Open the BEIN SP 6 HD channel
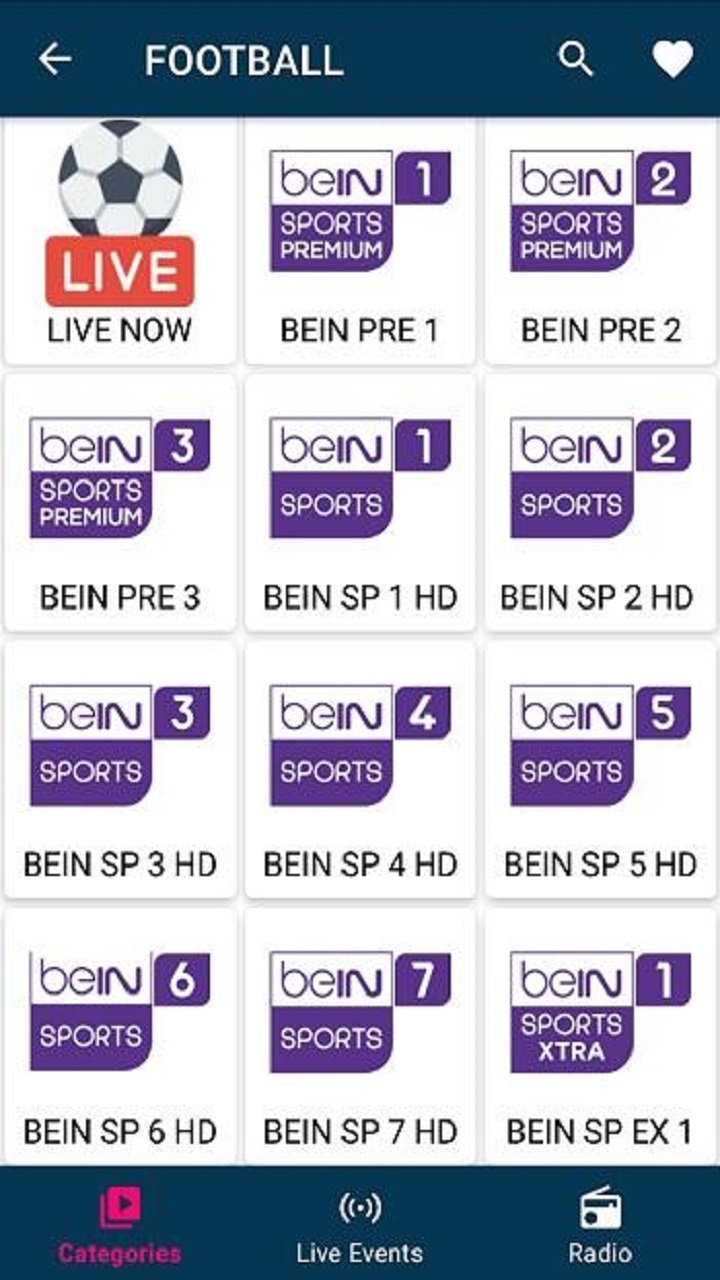720x1280 pixels. [120, 1035]
